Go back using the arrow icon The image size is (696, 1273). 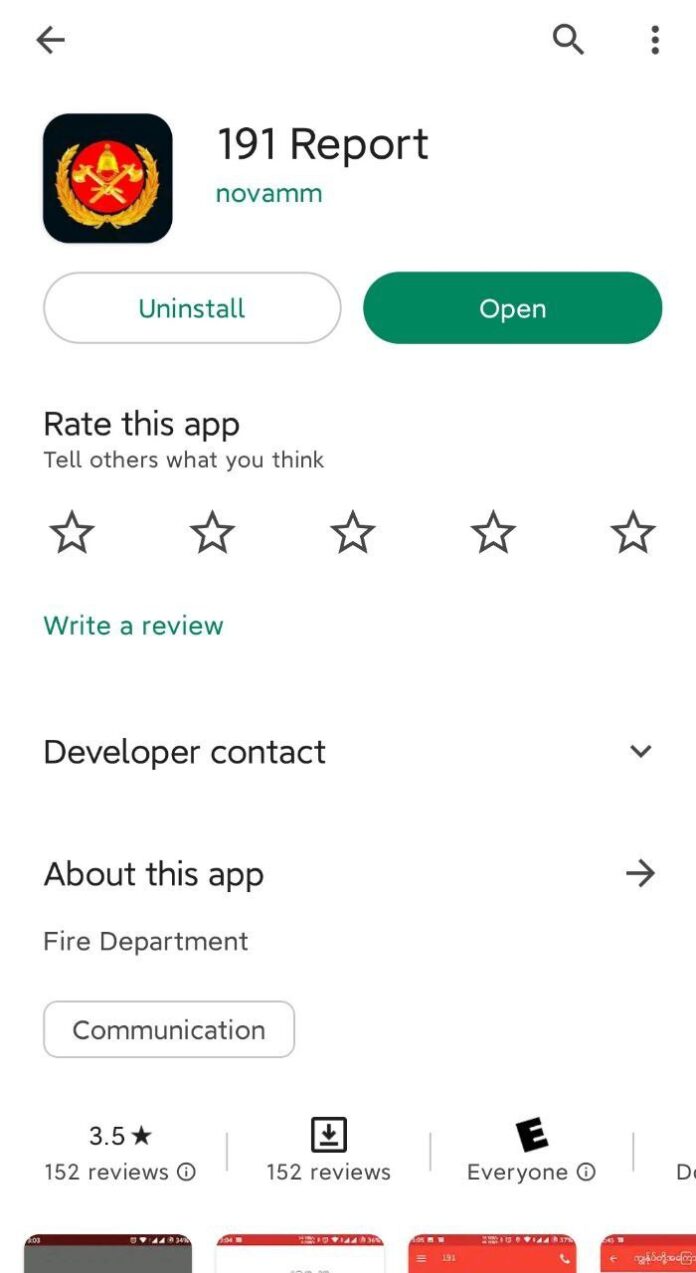point(50,40)
